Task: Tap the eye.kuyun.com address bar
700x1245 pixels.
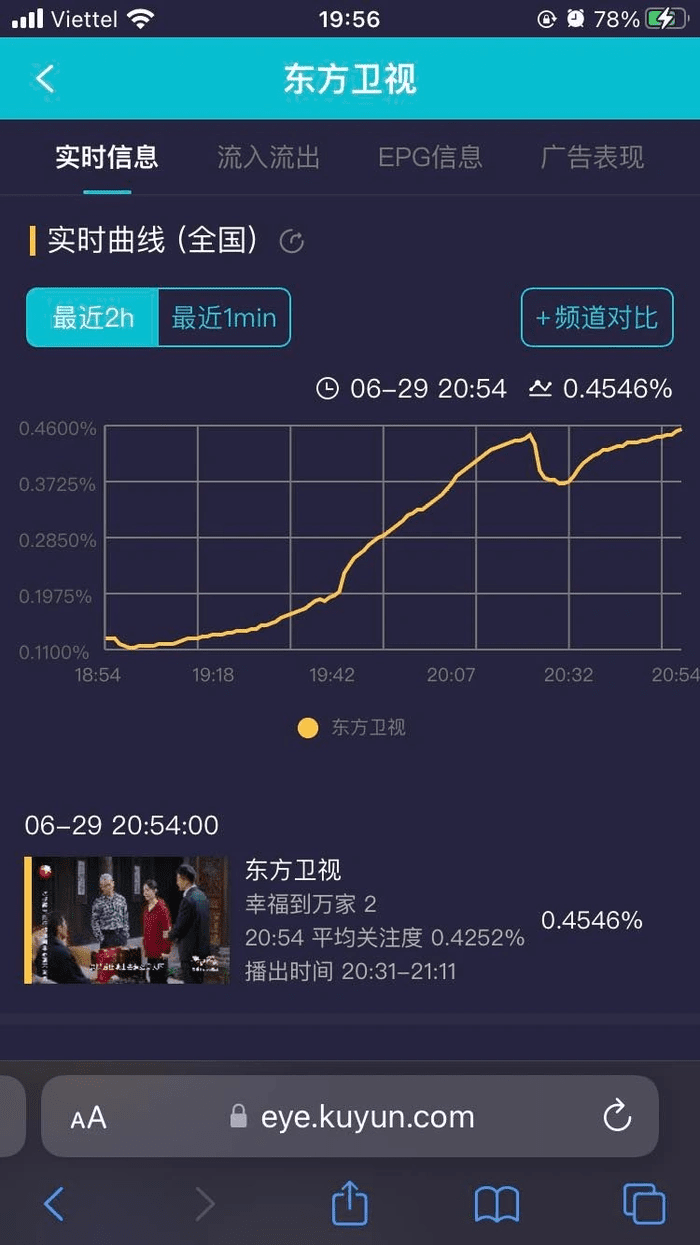Action: (x=368, y=1117)
